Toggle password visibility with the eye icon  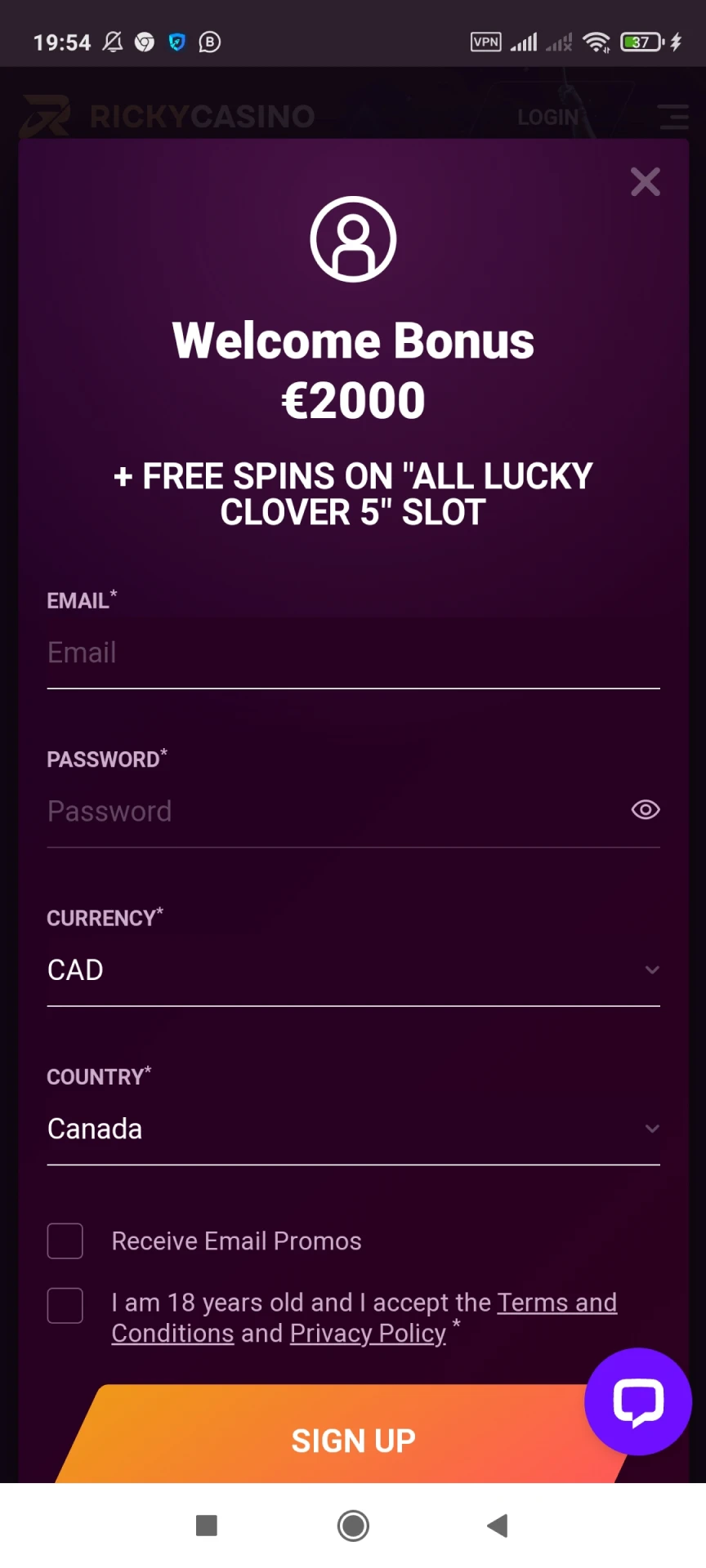click(x=646, y=809)
